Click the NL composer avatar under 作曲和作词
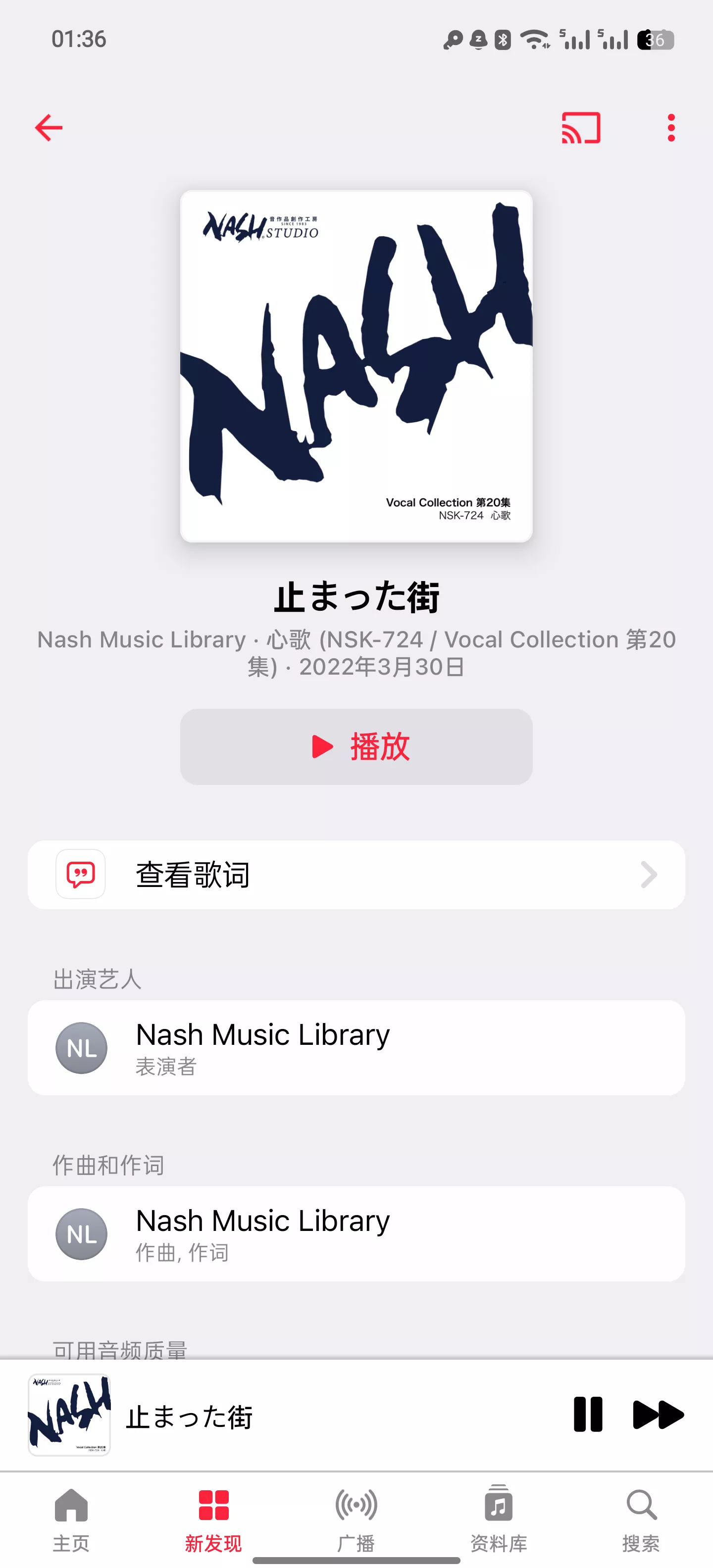 point(81,1234)
